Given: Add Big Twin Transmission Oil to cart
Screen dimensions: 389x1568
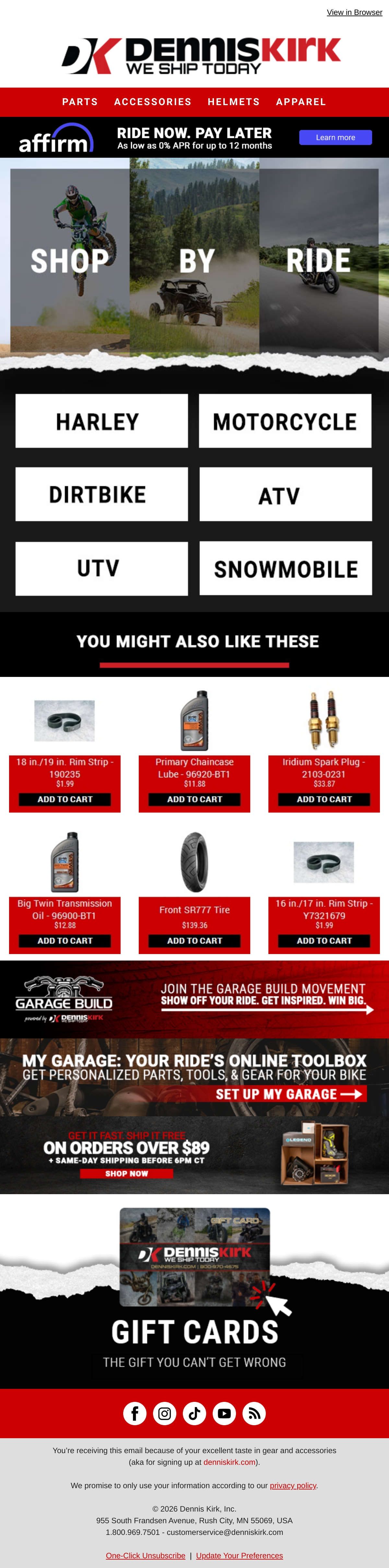Looking at the screenshot, I should pyautogui.click(x=65, y=940).
